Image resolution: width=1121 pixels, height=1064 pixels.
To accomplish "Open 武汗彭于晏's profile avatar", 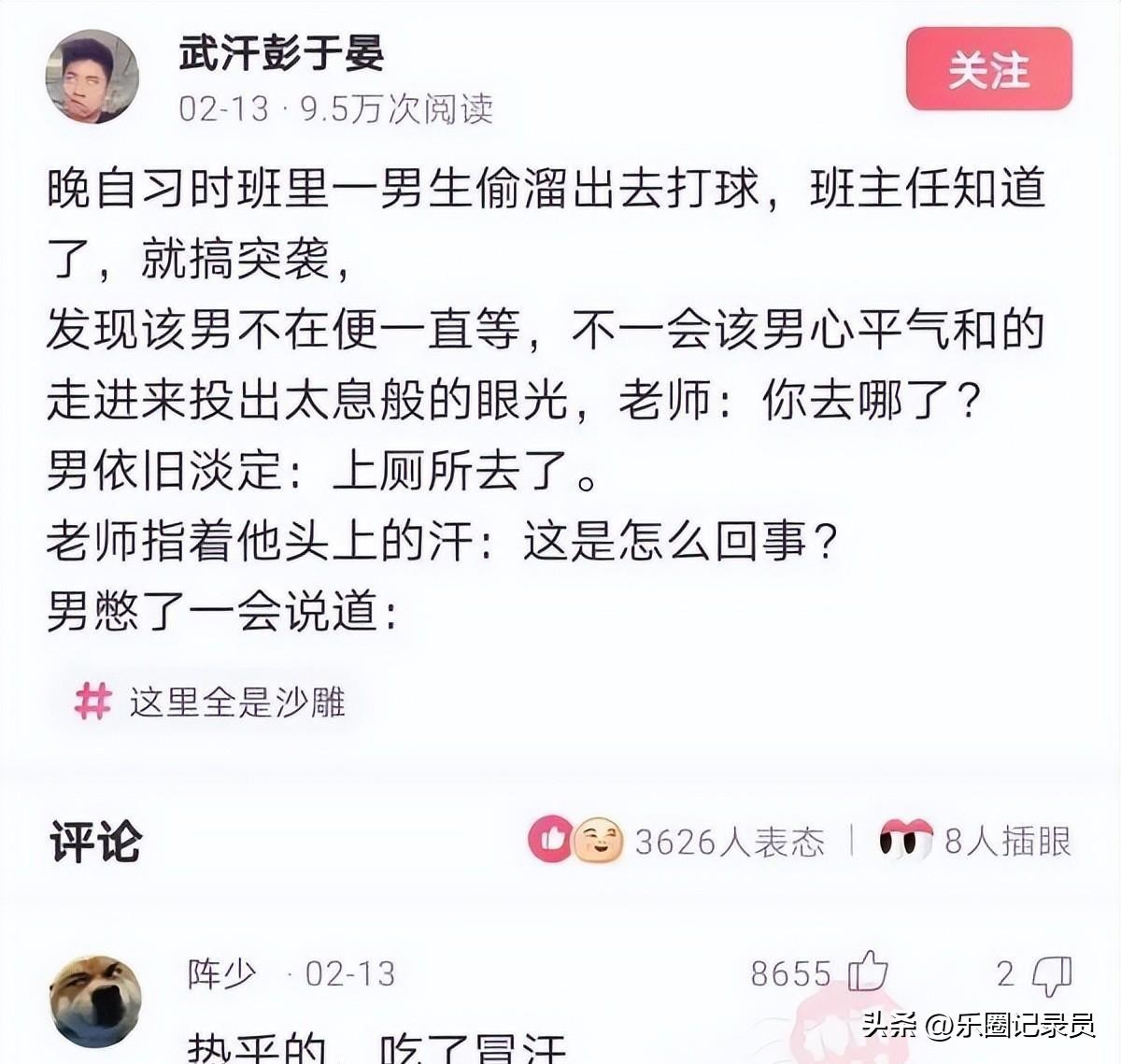I will click(x=92, y=78).
